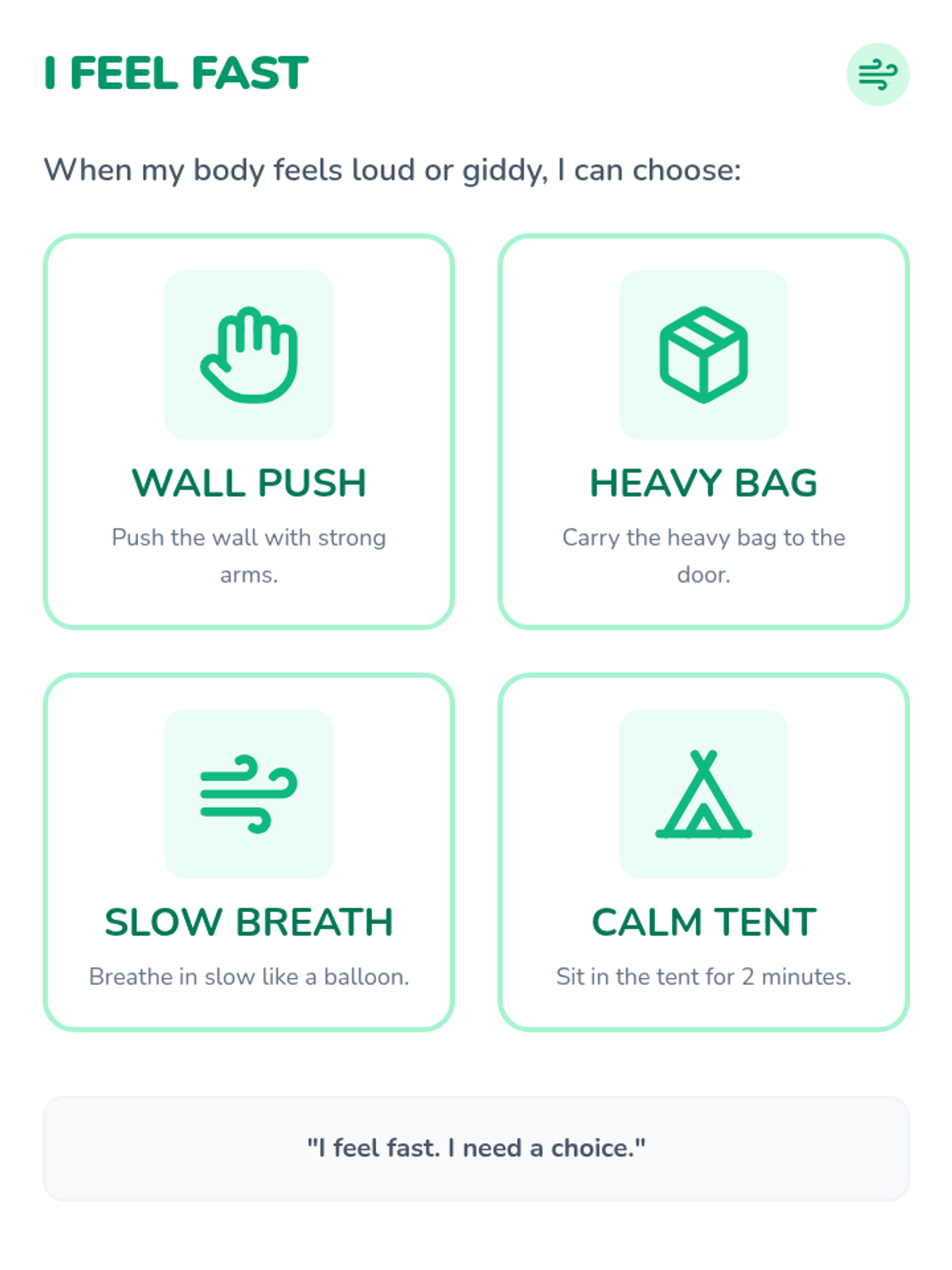This screenshot has width=952, height=1270.
Task: Choose the Wall Push card
Action: coord(249,432)
